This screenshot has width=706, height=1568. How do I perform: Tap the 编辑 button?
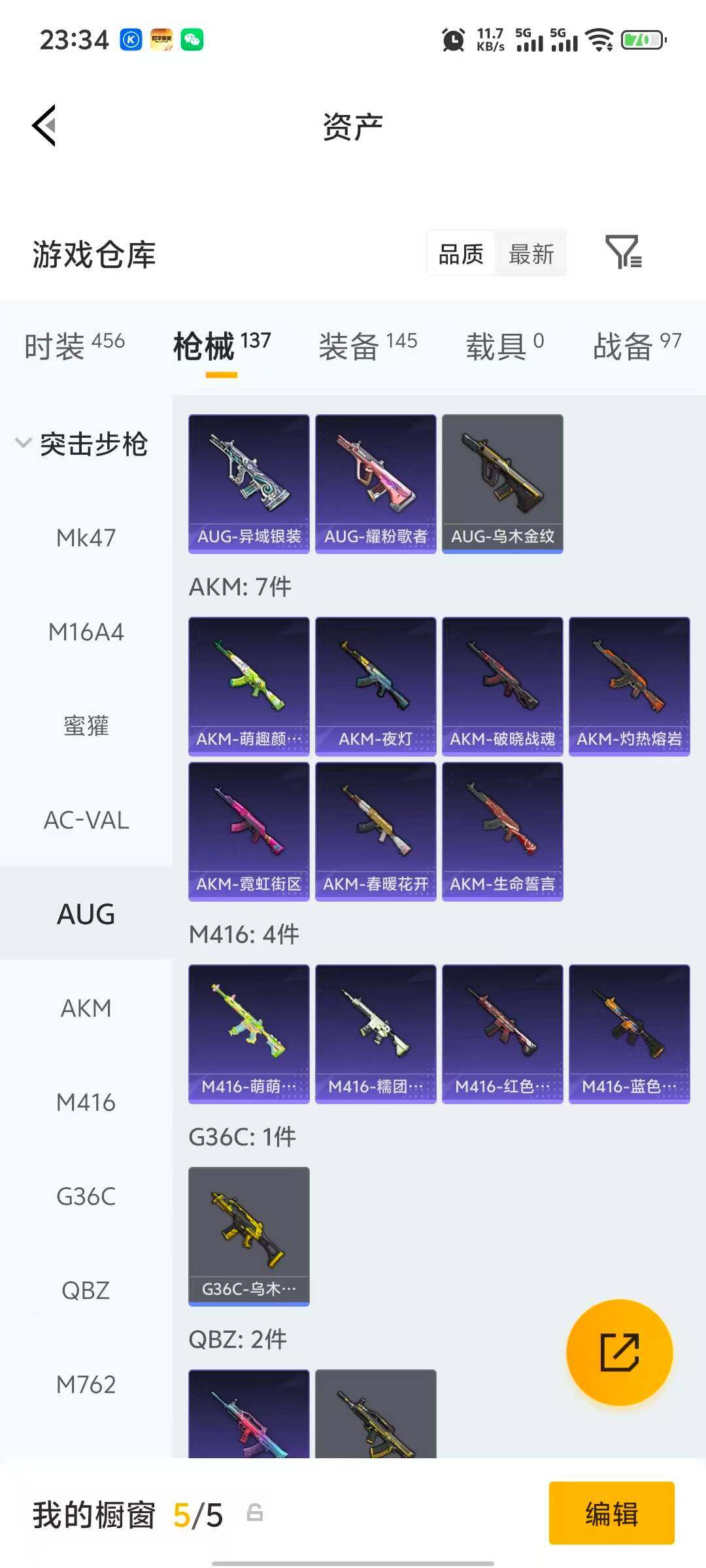[611, 1512]
